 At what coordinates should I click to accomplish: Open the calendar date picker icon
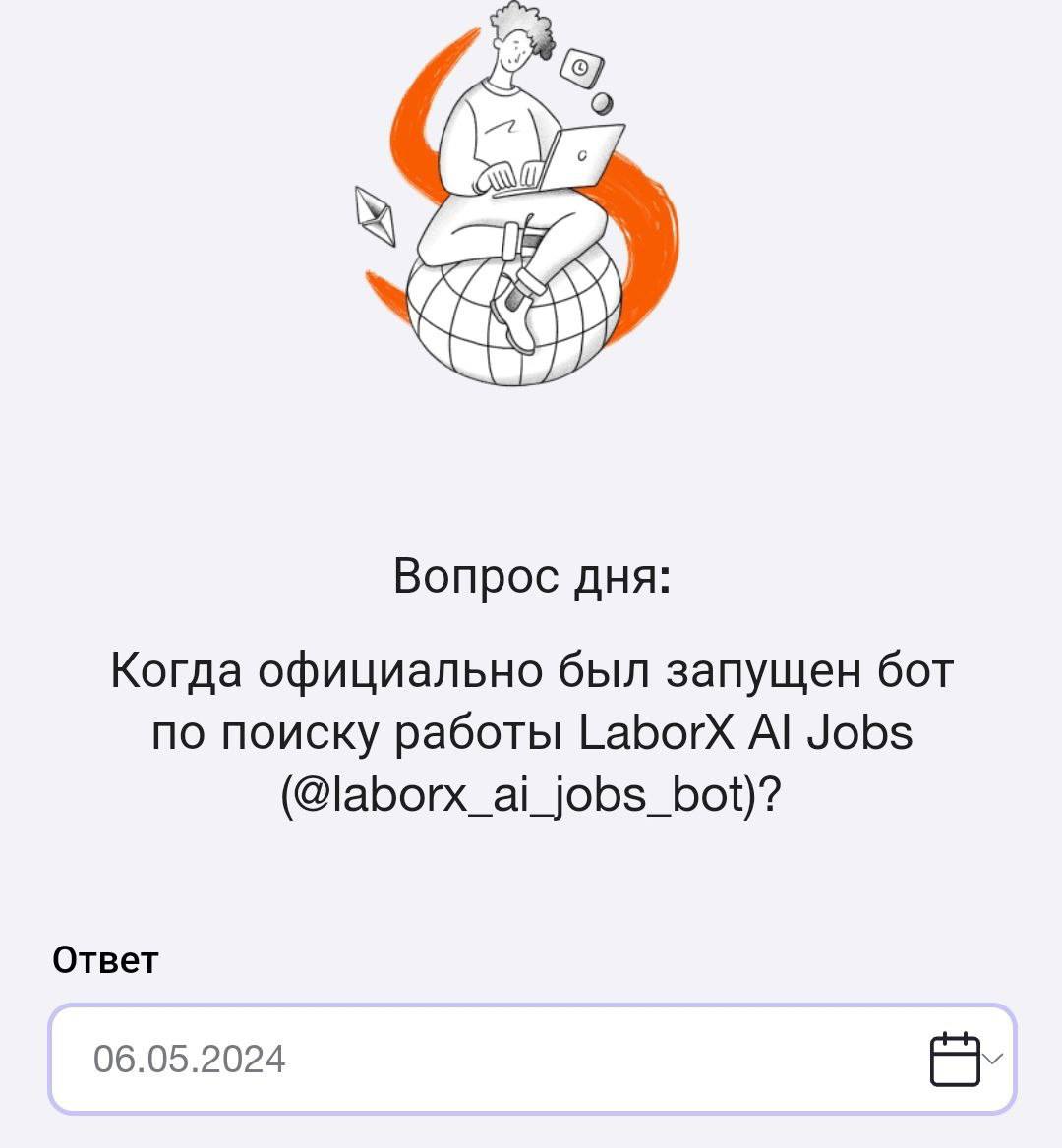click(x=955, y=1059)
